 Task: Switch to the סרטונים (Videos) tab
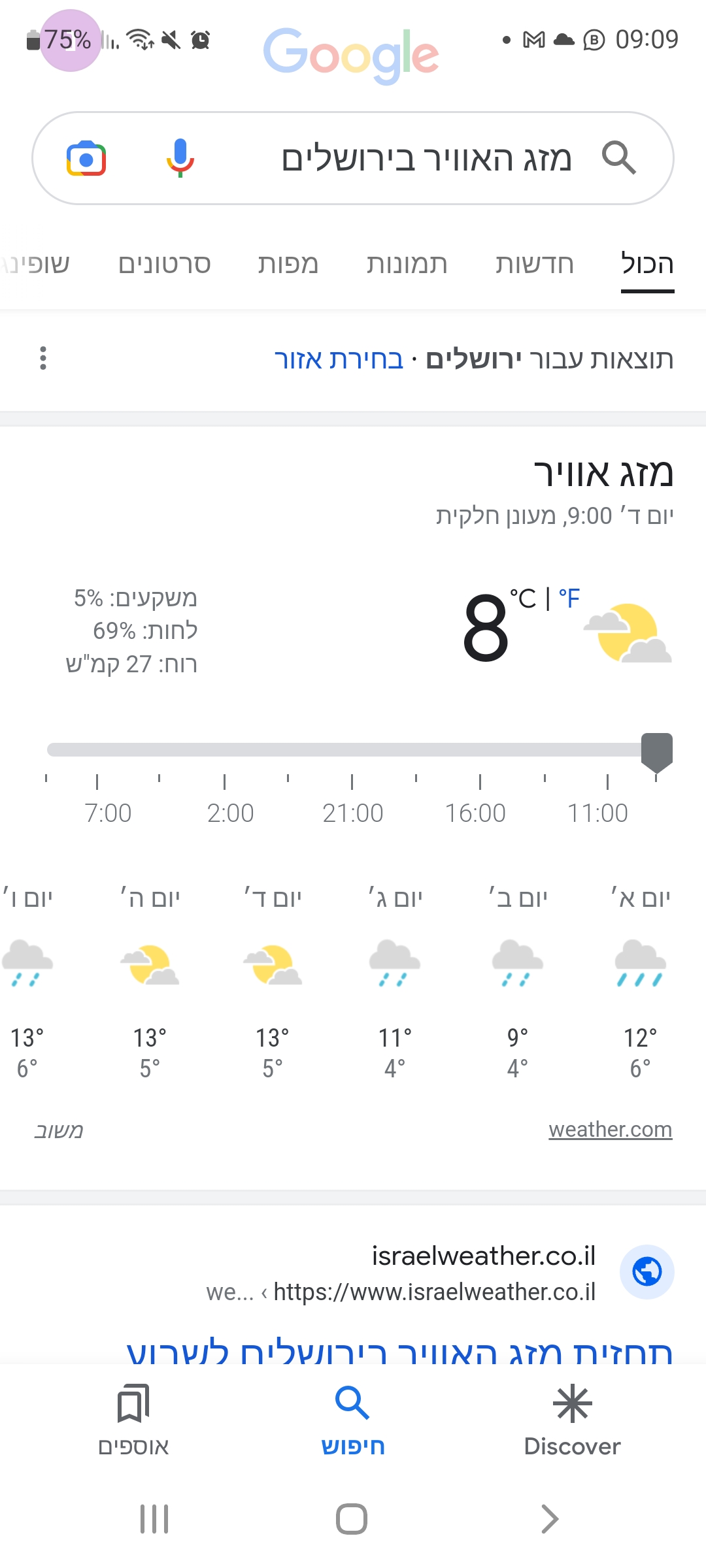pyautogui.click(x=164, y=264)
